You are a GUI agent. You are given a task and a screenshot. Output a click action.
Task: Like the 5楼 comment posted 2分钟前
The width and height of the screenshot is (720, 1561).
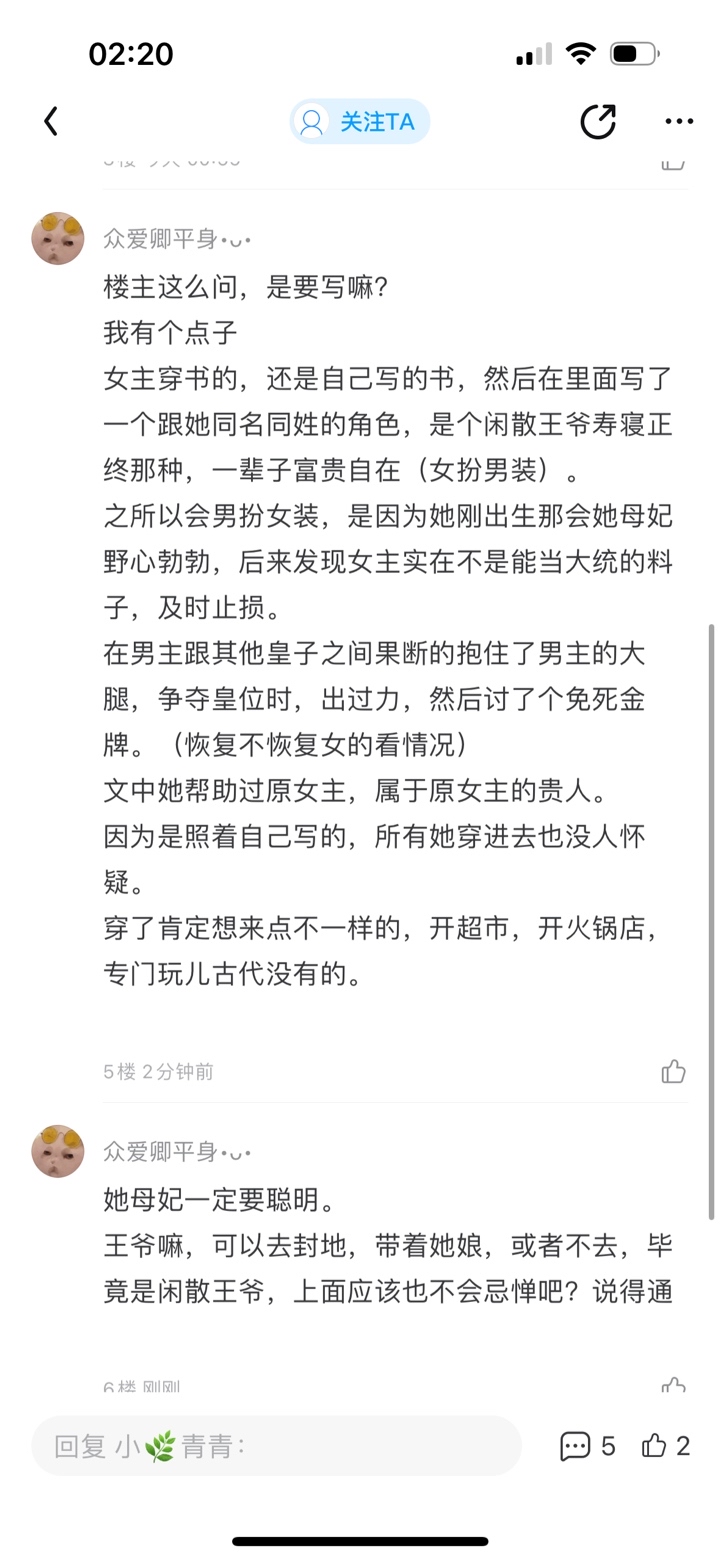[x=674, y=1072]
